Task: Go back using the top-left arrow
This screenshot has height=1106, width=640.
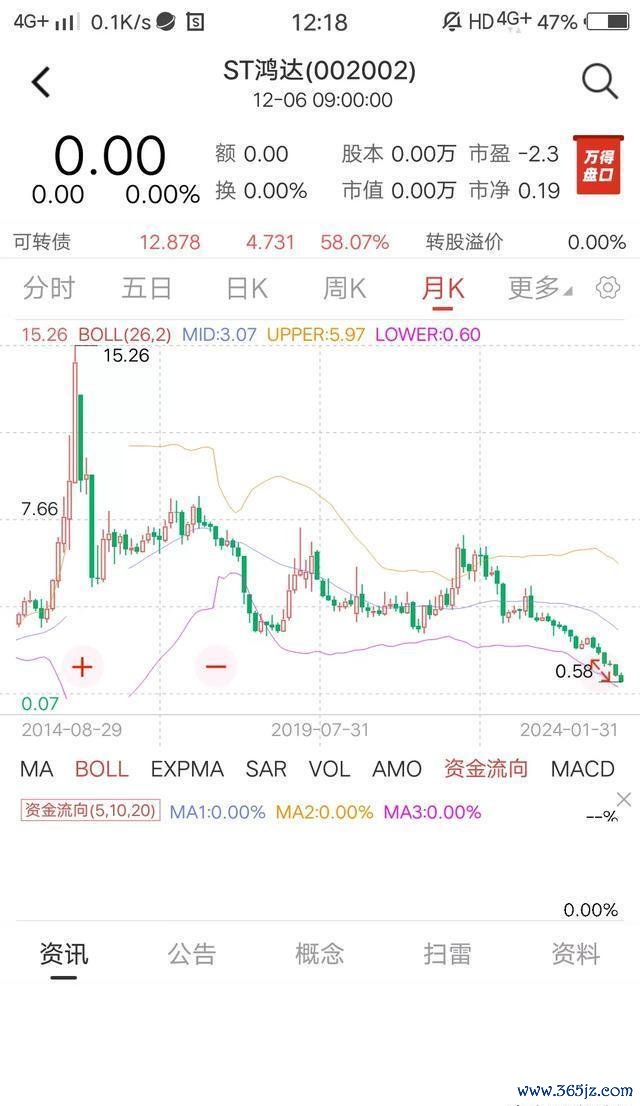Action: tap(42, 82)
